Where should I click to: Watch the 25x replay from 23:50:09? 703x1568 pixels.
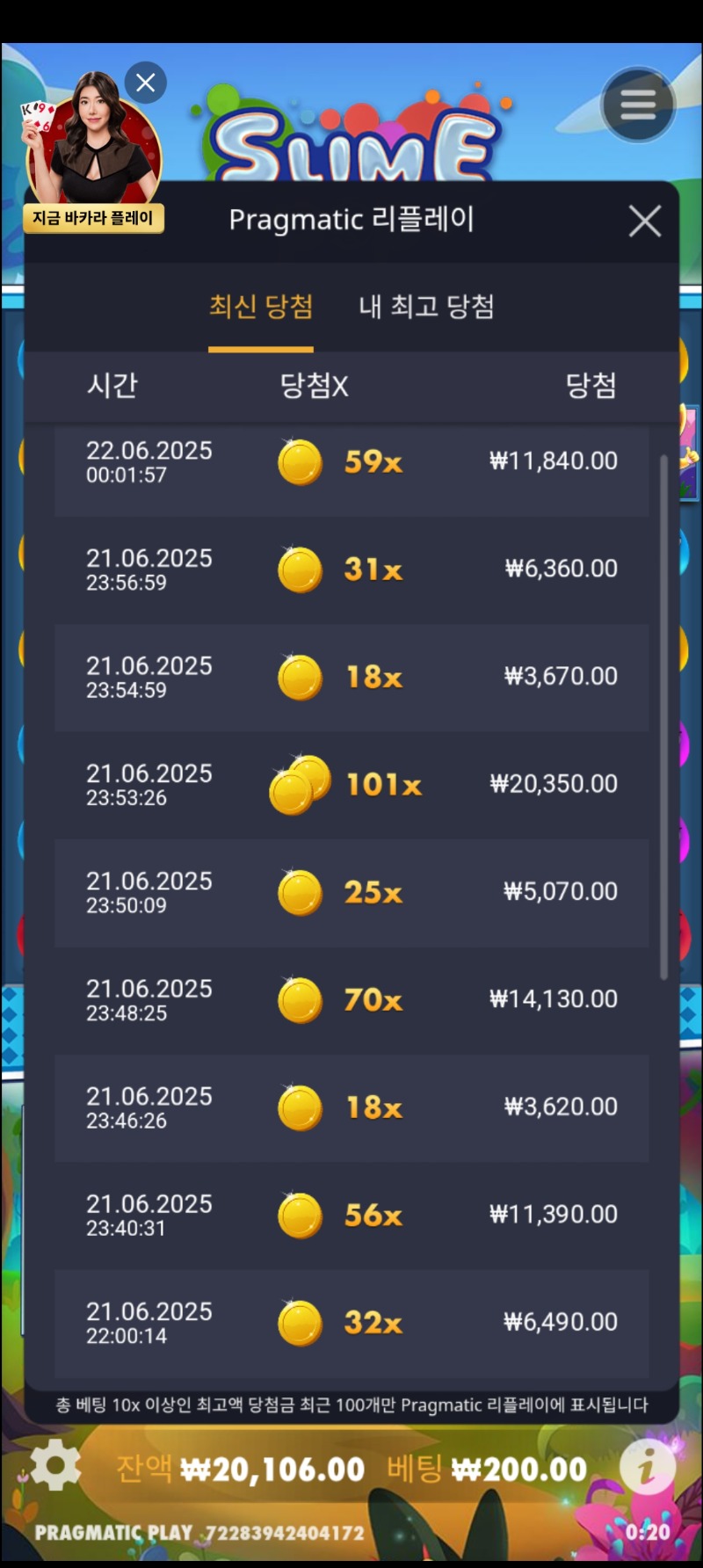[x=351, y=892]
